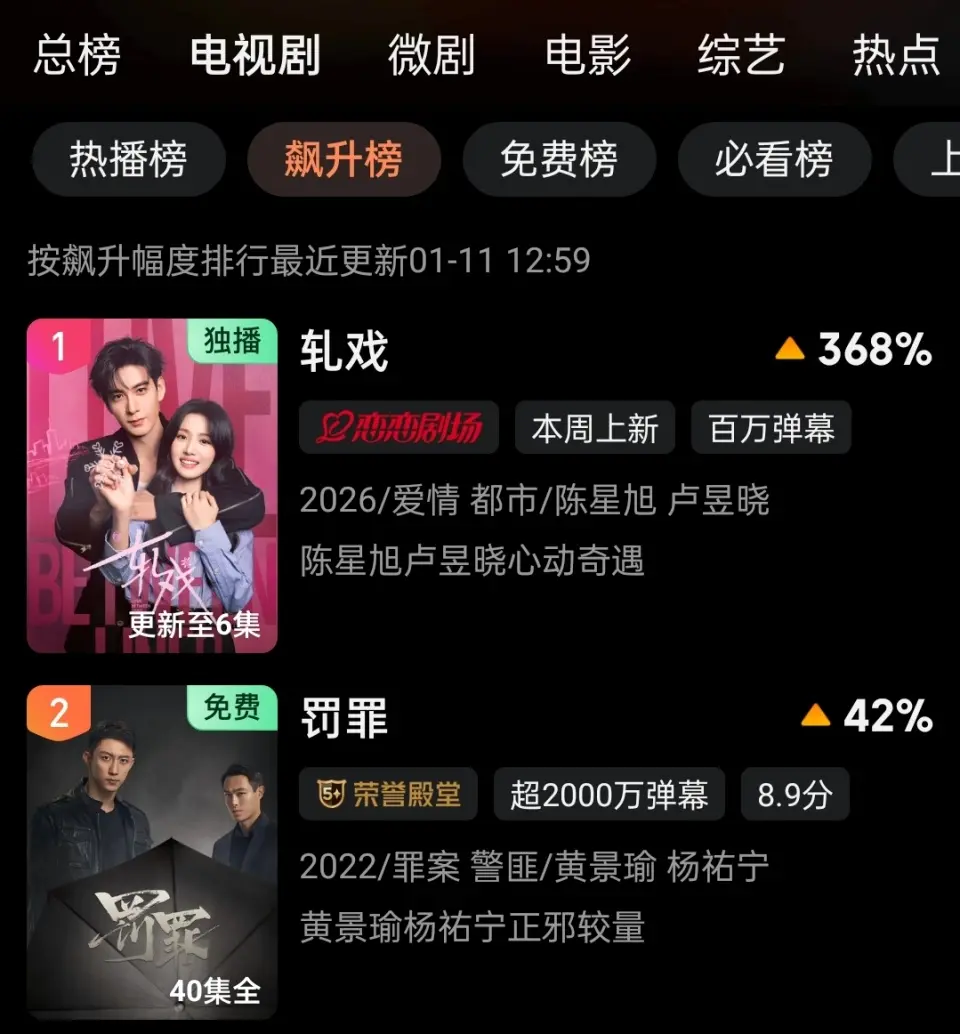Switch to the 免费榜 ranking
The width and height of the screenshot is (960, 1034).
(558, 160)
